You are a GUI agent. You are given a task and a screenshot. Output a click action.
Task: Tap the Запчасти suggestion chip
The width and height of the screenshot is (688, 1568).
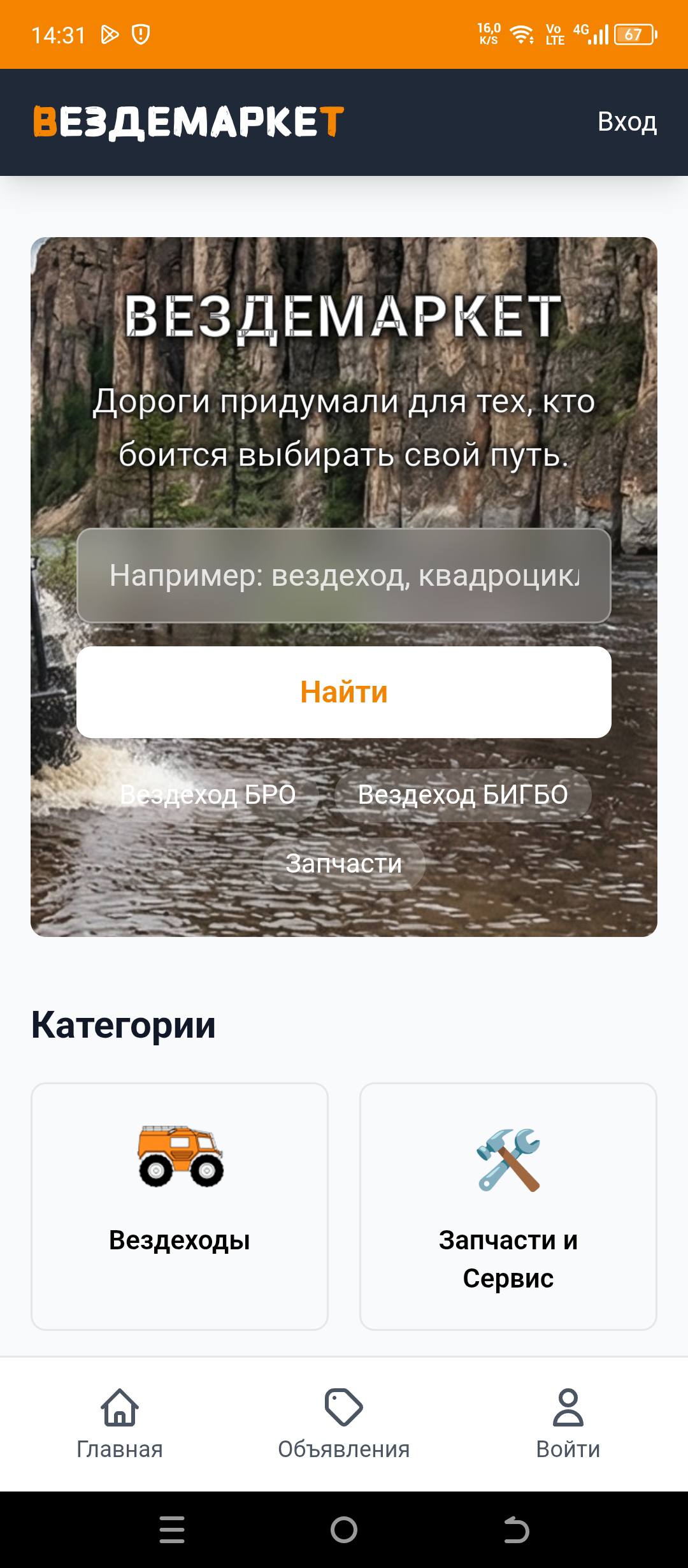point(343,863)
